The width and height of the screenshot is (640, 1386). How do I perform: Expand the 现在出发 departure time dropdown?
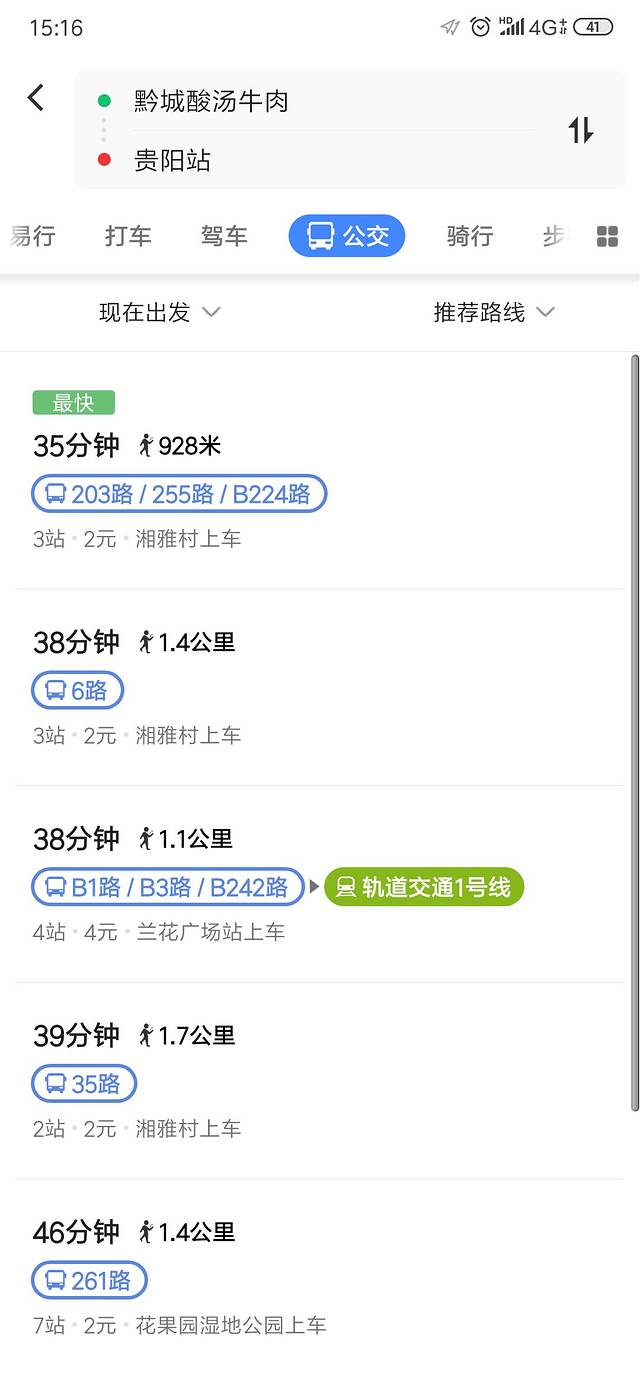coord(159,312)
